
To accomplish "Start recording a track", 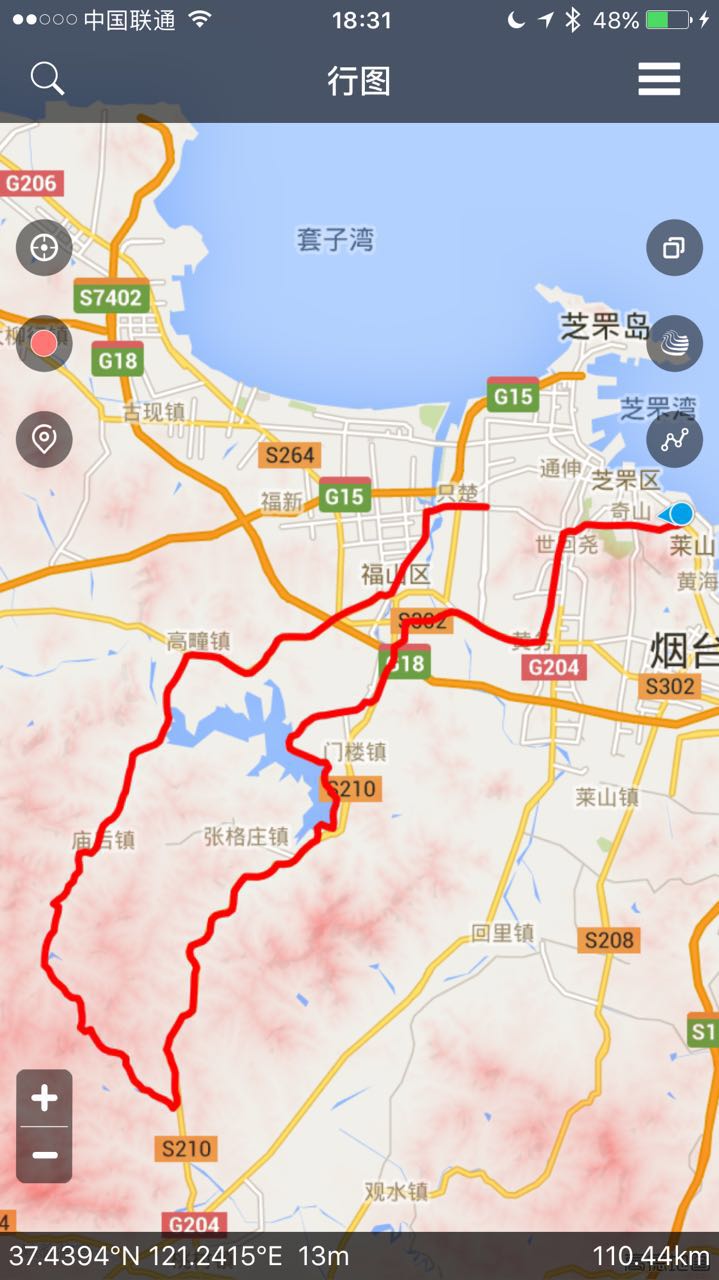I will click(x=44, y=344).
